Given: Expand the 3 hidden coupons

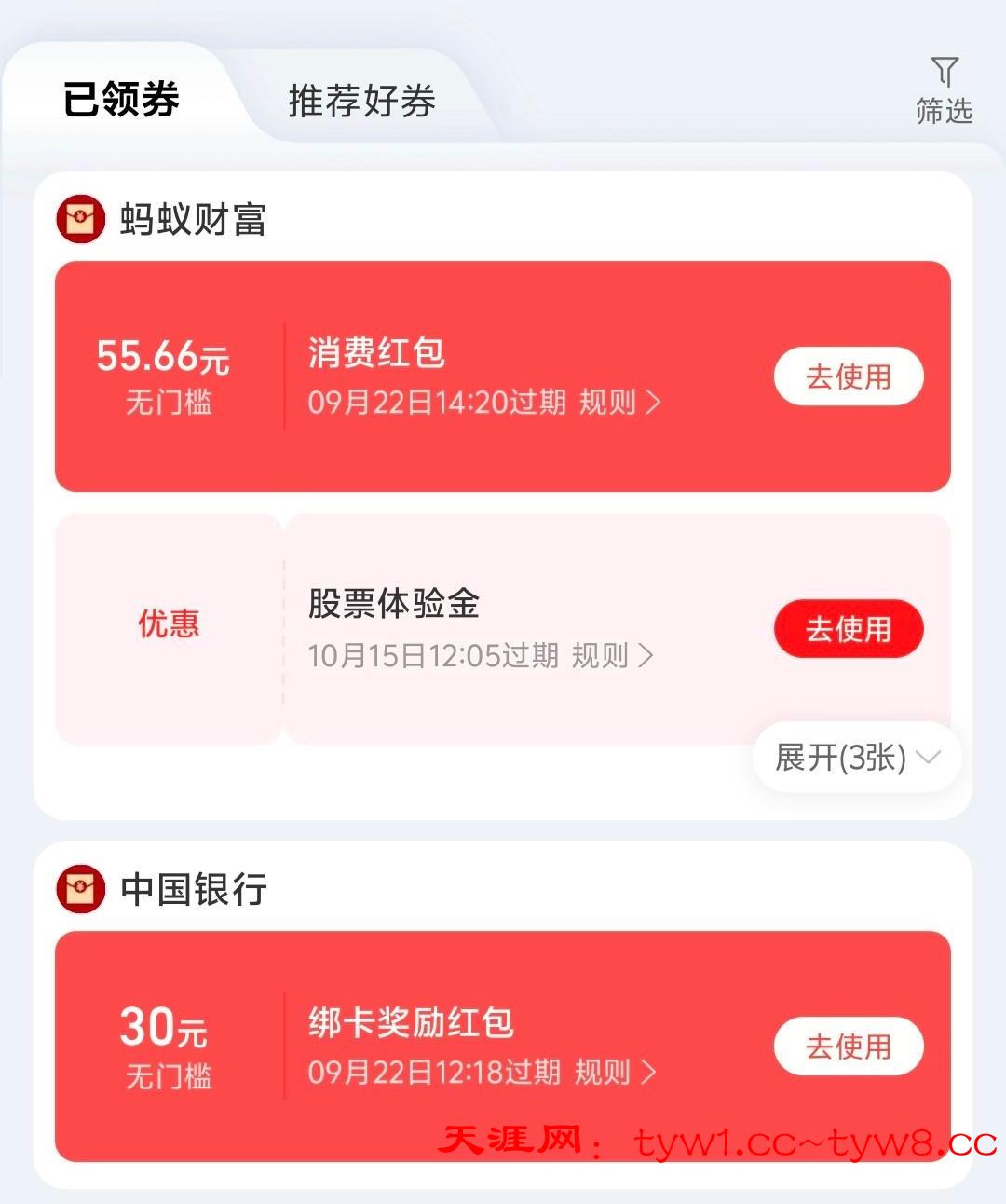Looking at the screenshot, I should point(856,757).
